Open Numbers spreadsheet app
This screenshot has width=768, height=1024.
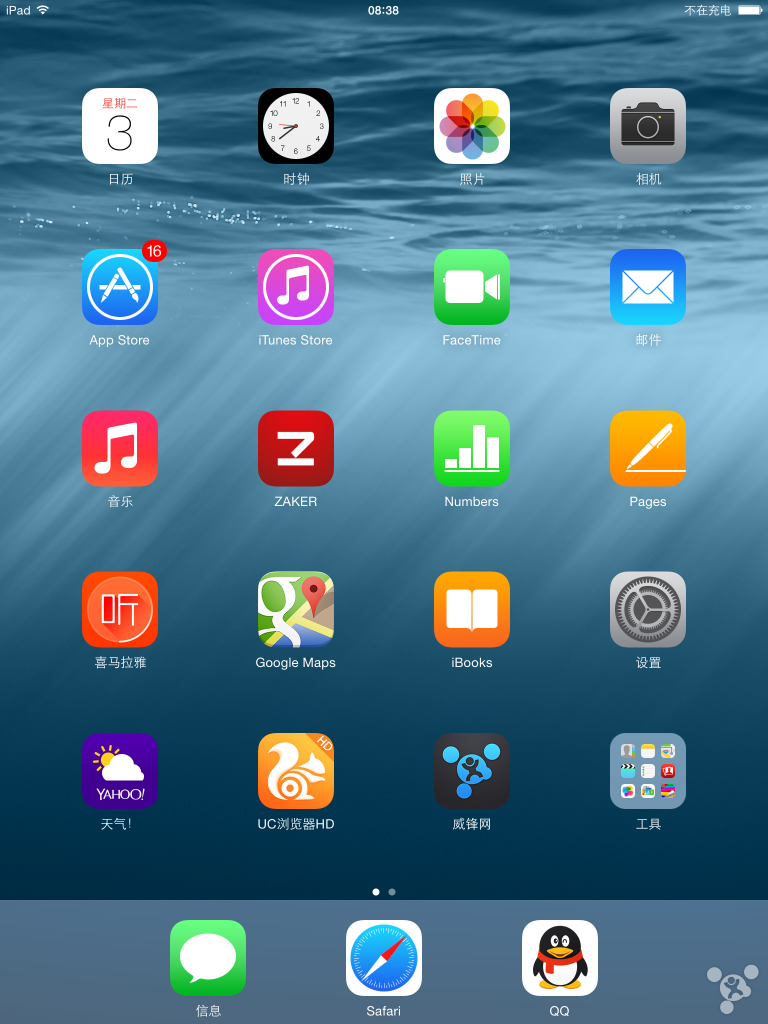472,448
